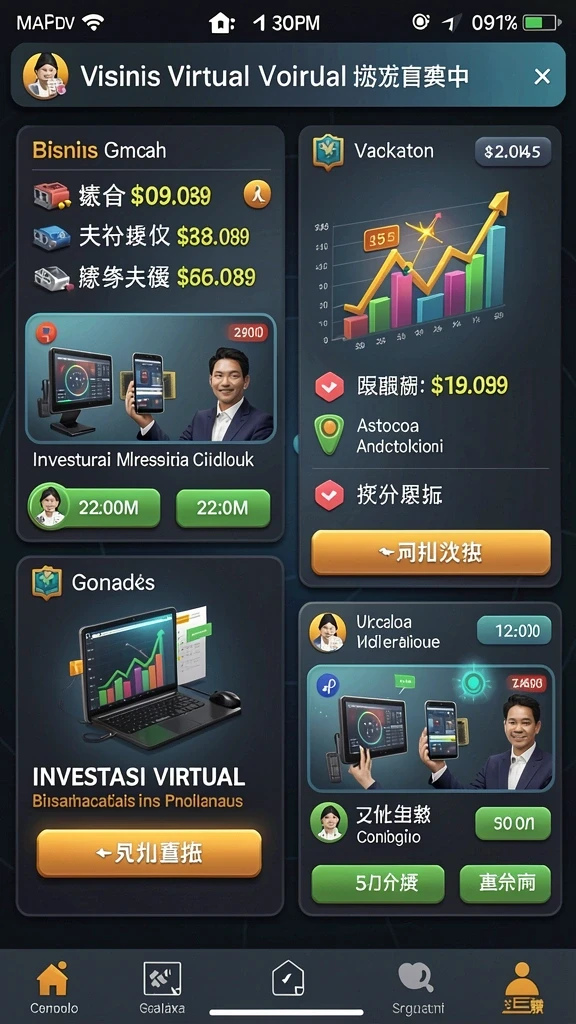
Task: Open the center tab in the bottom bar
Action: [x=287, y=978]
